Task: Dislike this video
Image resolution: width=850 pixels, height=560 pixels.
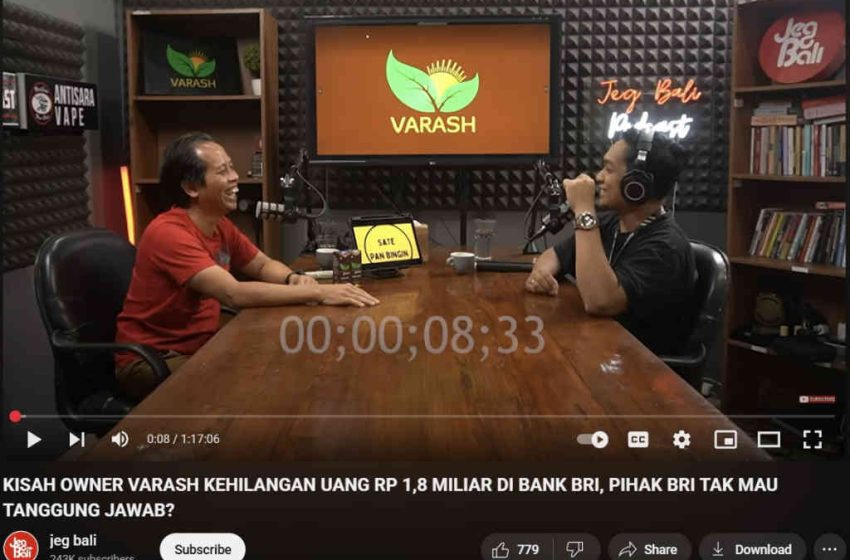Action: 575,548
